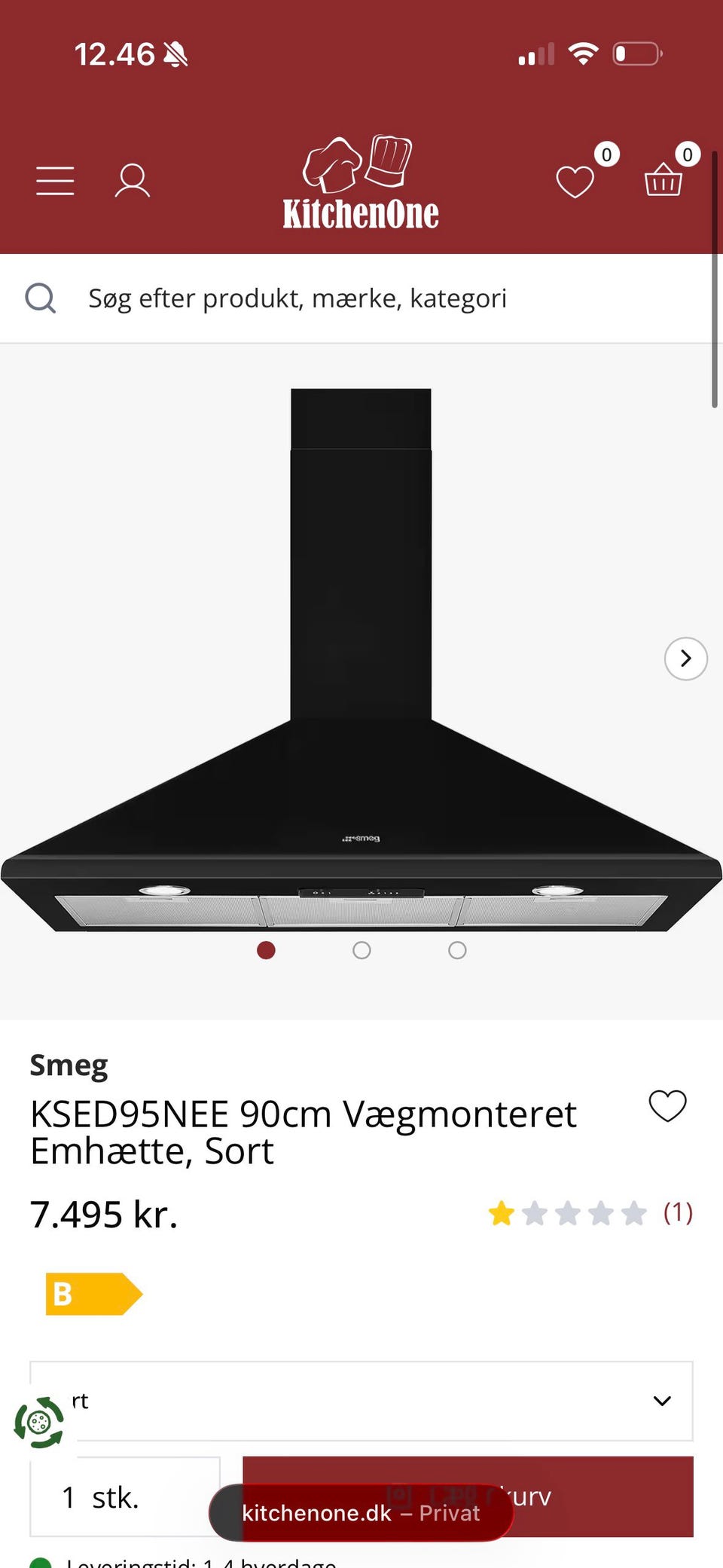Screen dimensions: 723x1568
Task: Select the second image indicator dot
Action: tap(361, 950)
